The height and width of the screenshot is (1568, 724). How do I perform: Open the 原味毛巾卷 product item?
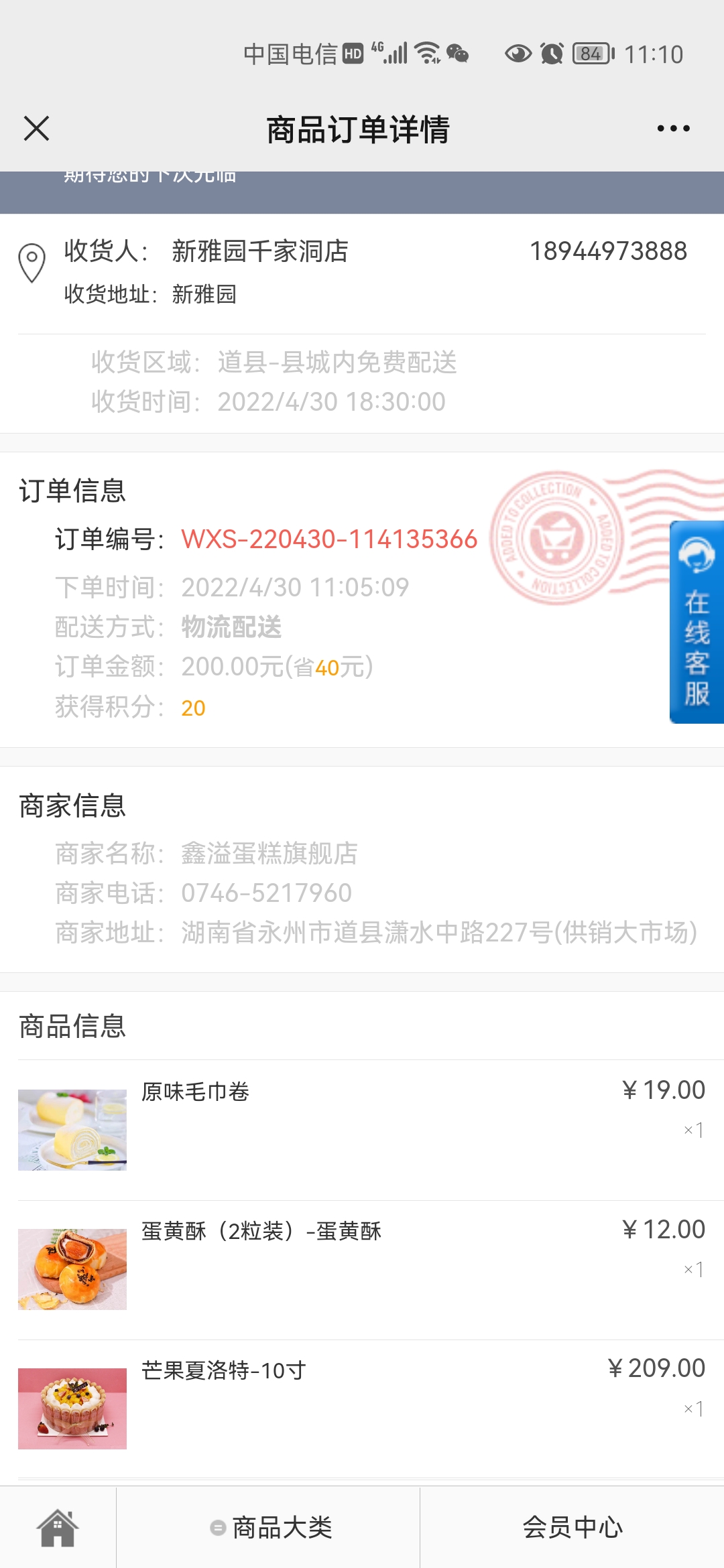pos(362,1130)
